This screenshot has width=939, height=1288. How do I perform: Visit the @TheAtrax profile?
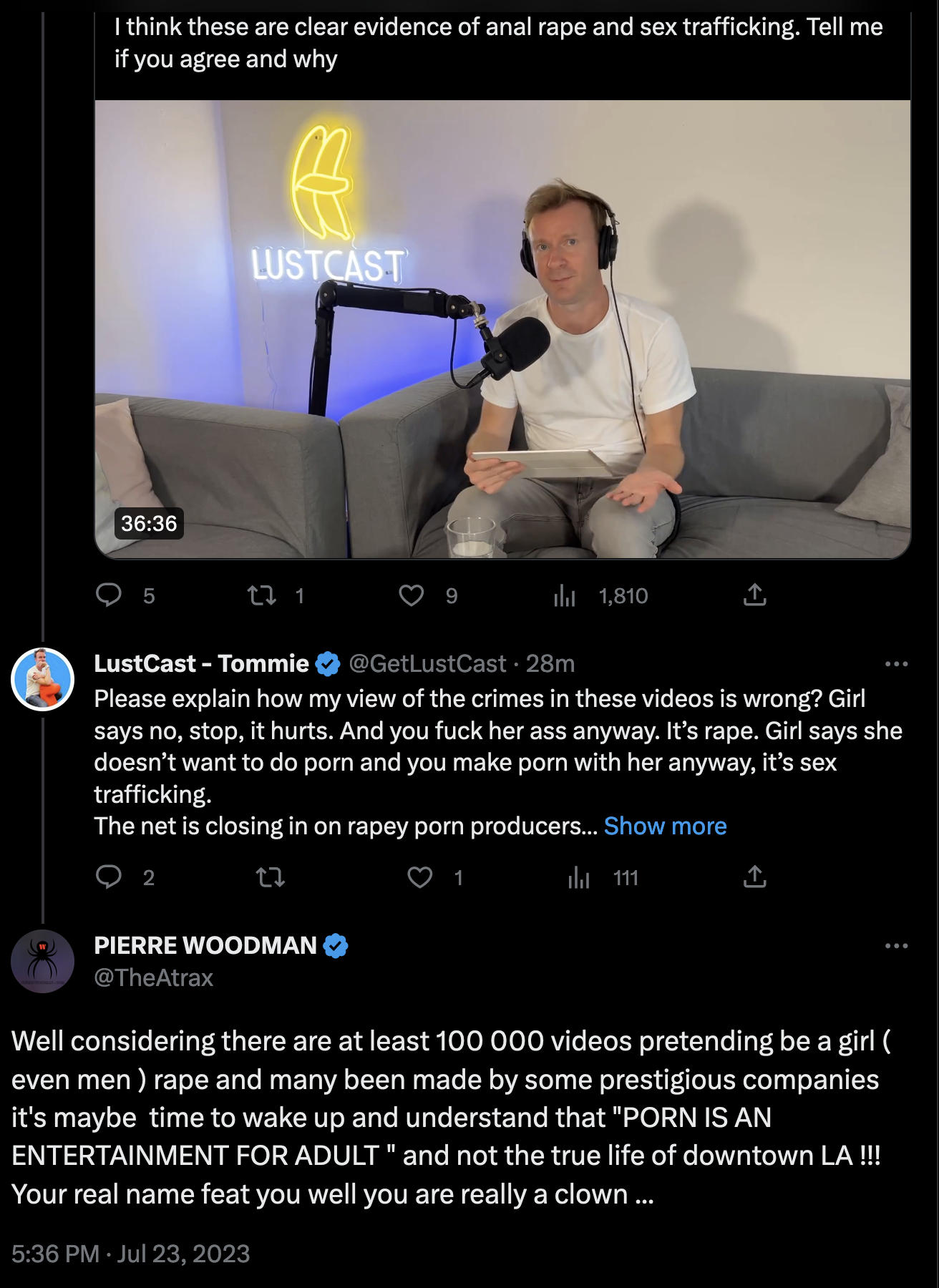point(154,977)
